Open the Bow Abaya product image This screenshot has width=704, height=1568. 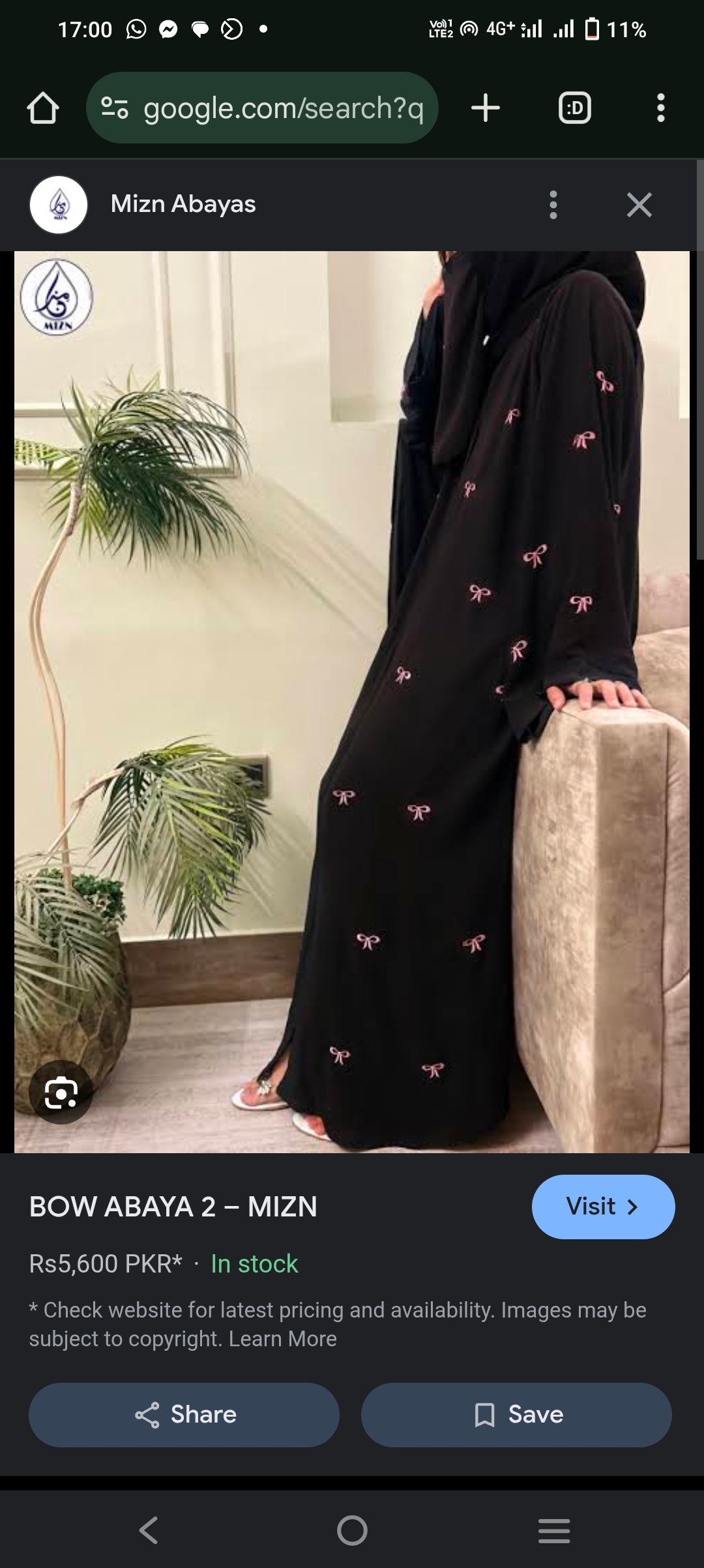(x=352, y=701)
